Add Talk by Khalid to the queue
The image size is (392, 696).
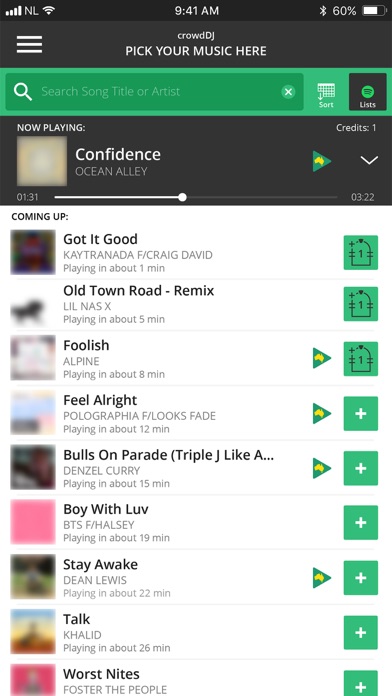[360, 633]
